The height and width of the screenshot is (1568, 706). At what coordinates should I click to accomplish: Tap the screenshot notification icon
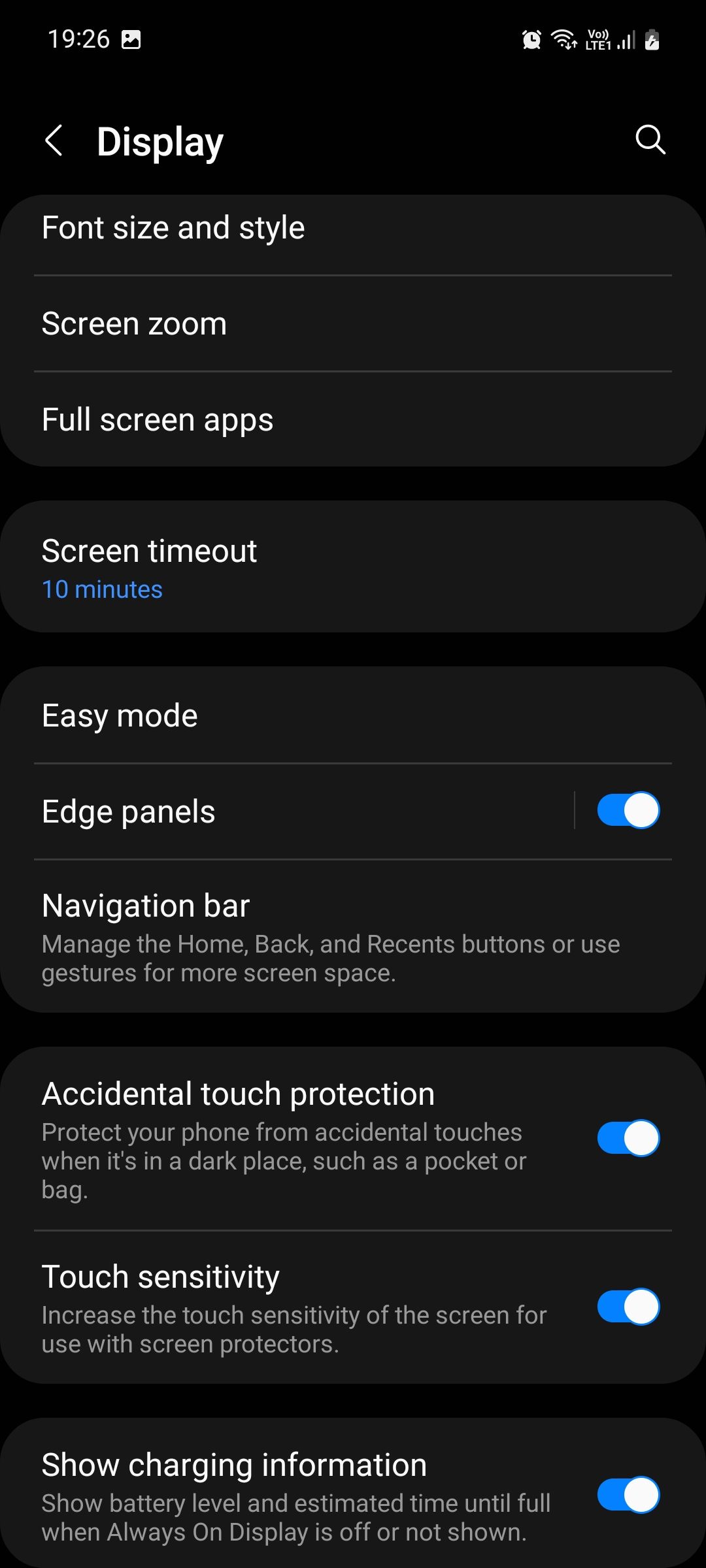(133, 41)
